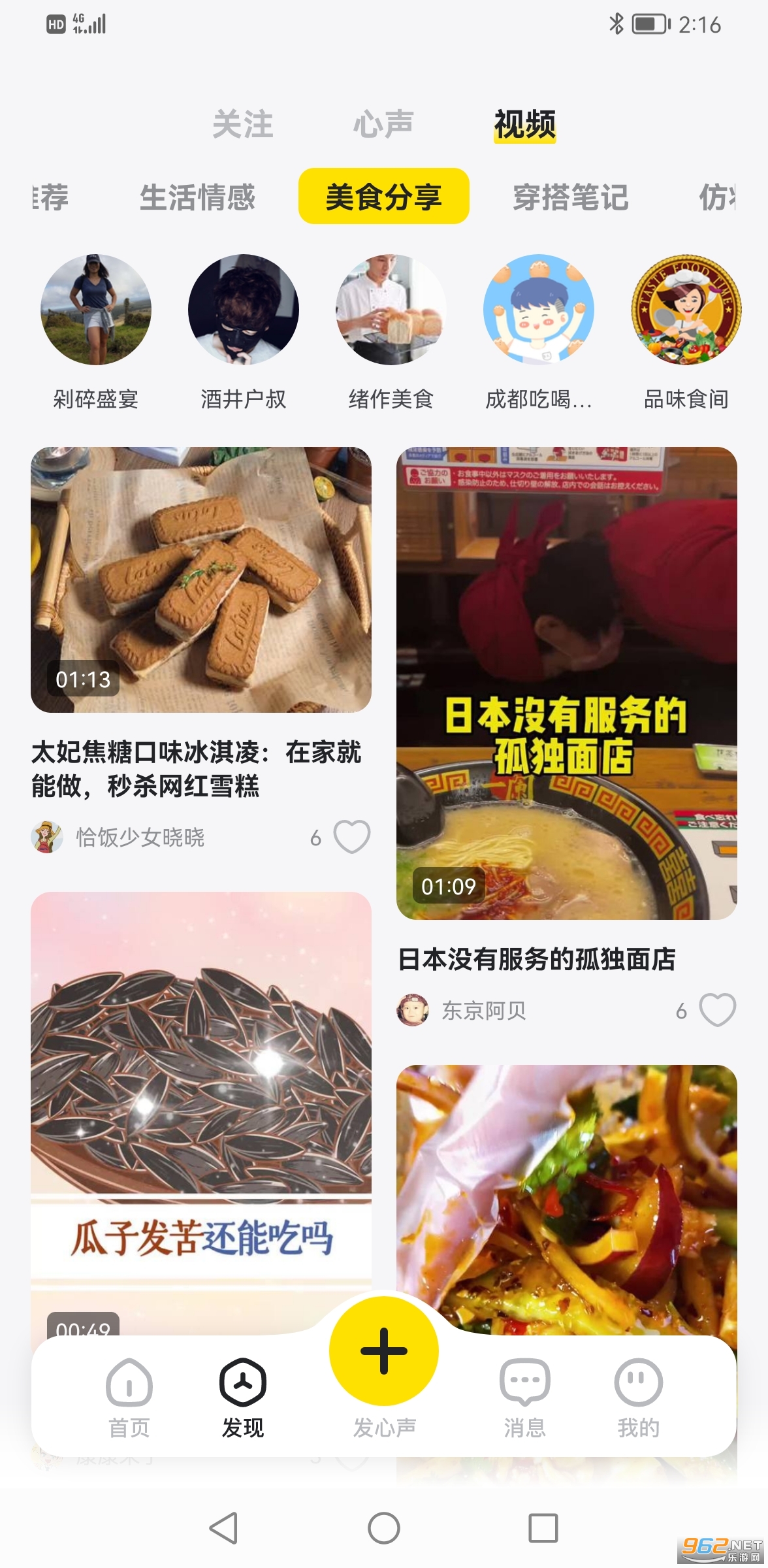Screen dimensions: 768x1568
Task: Like the post by 东京阿贝
Action: click(717, 1010)
